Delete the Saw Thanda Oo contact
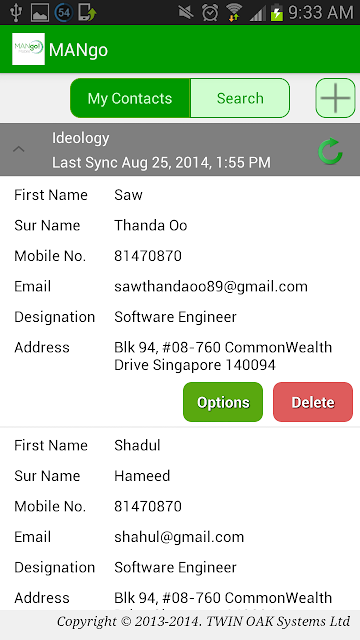360x640 pixels. (313, 402)
